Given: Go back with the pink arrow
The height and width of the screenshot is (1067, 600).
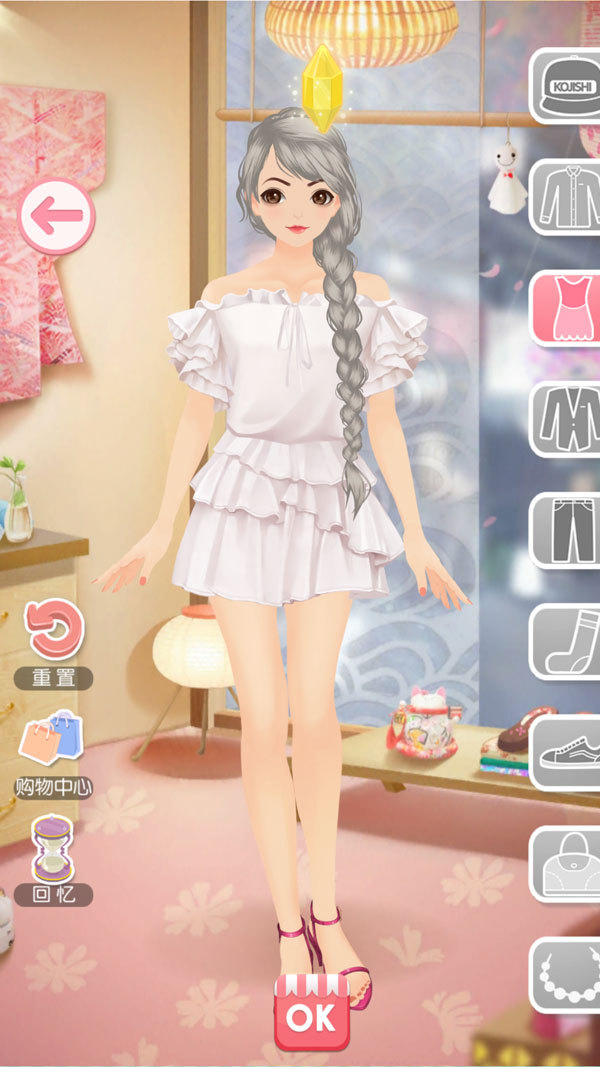Looking at the screenshot, I should click(56, 215).
